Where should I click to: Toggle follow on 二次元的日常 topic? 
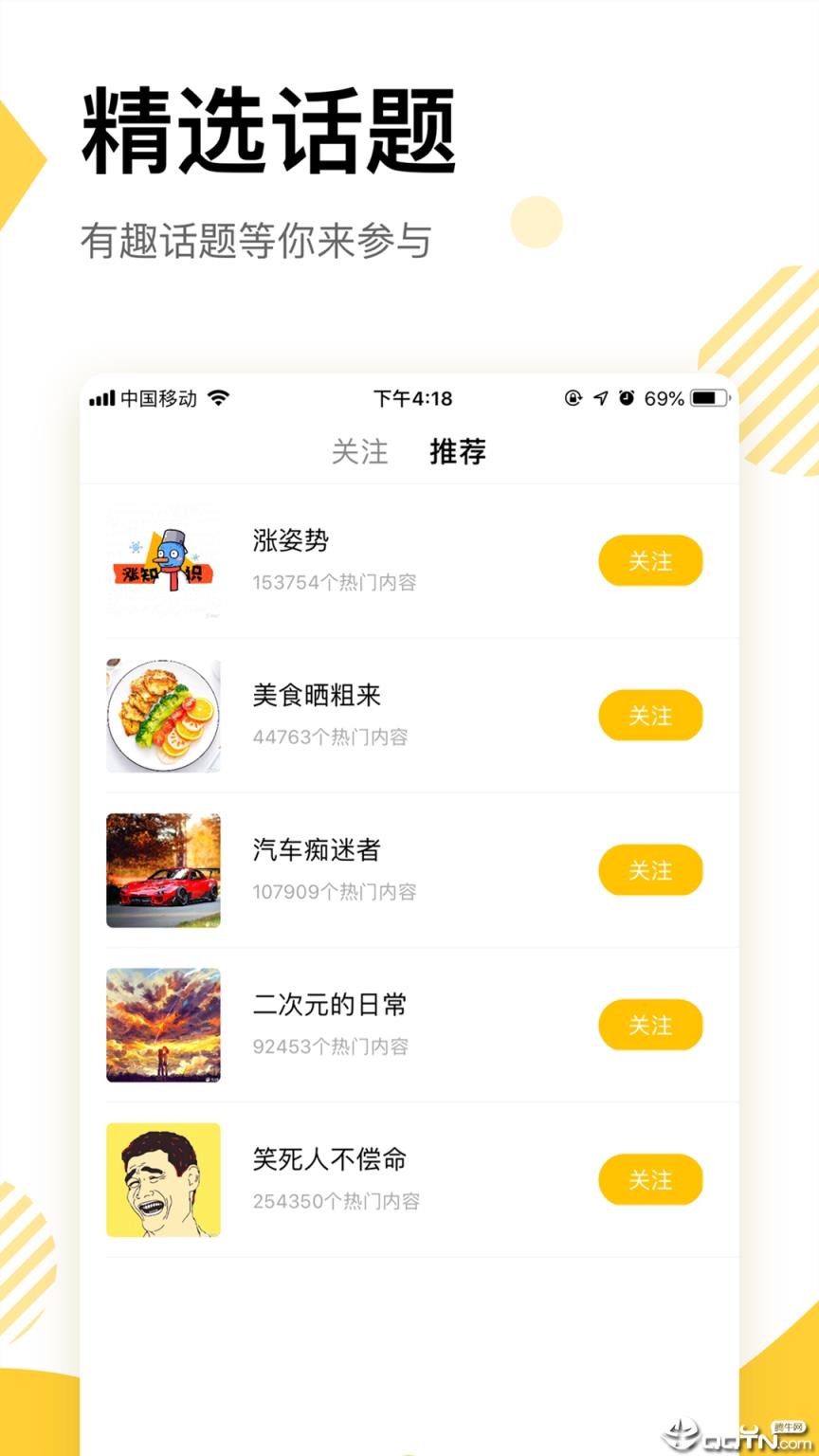point(650,1025)
